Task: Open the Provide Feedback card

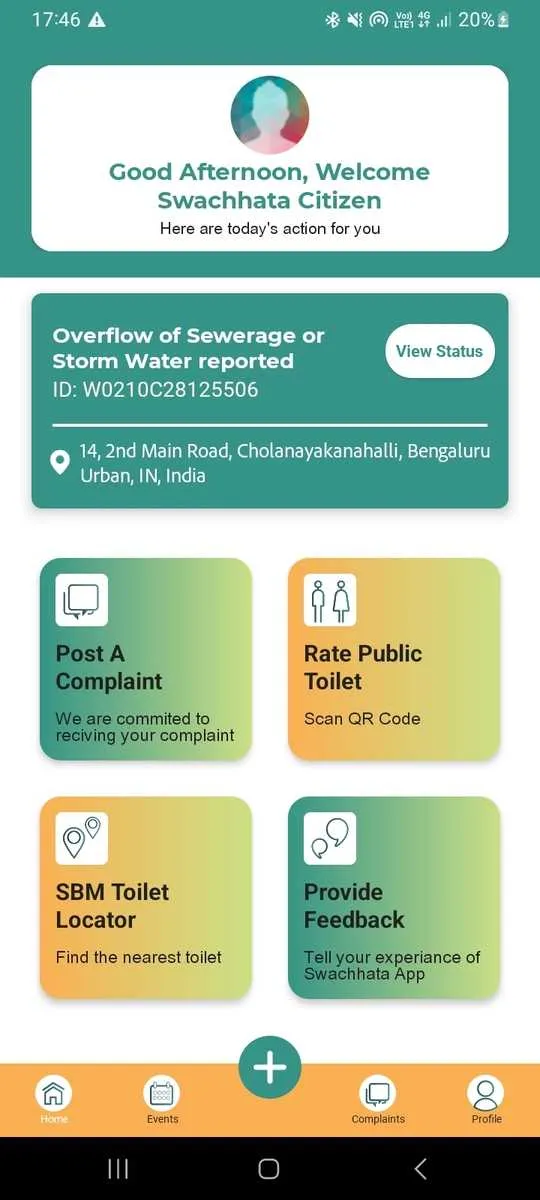Action: click(394, 897)
